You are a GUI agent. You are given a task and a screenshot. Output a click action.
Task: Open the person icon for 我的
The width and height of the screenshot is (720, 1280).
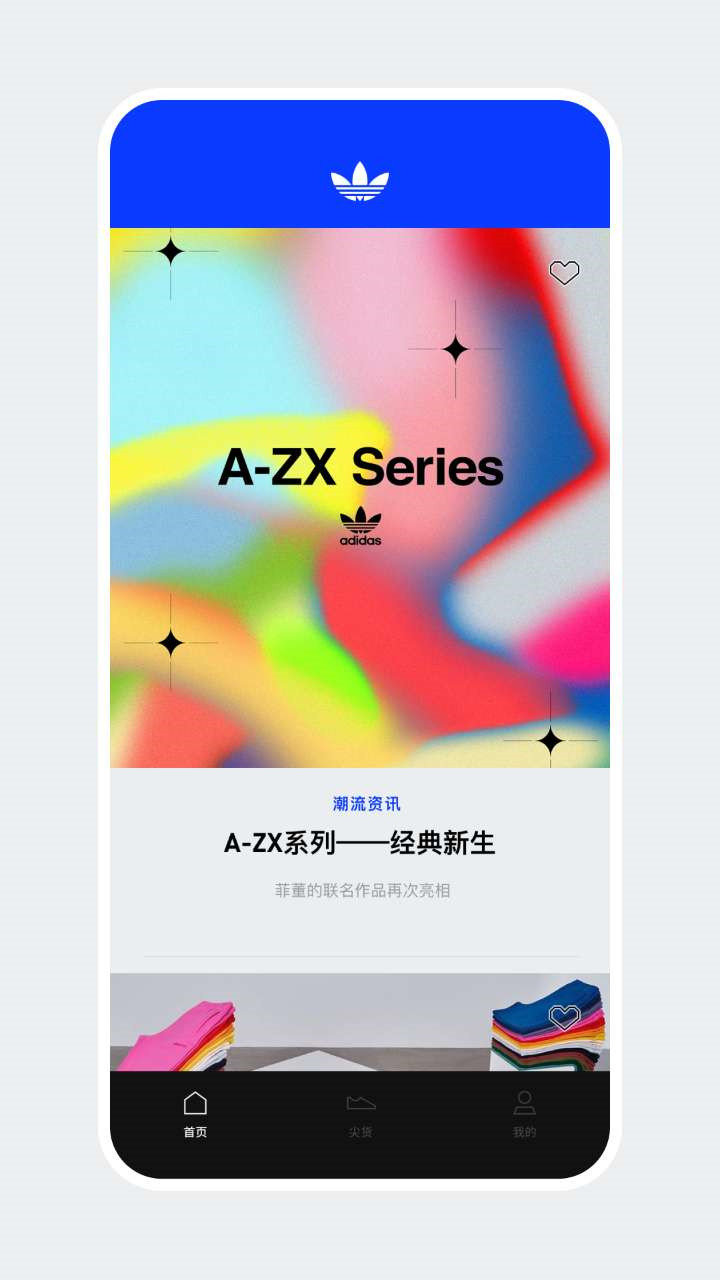point(524,1102)
